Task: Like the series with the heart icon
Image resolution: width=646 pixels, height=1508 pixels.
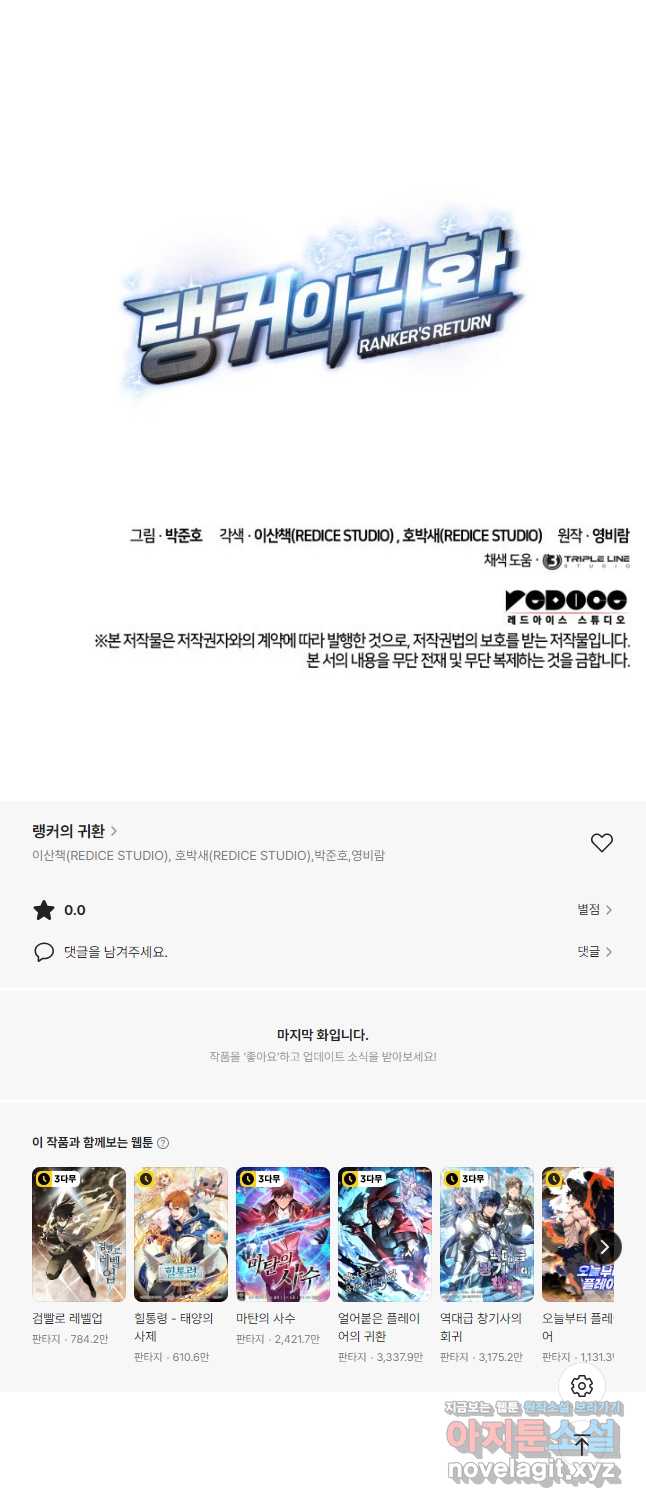Action: [601, 843]
